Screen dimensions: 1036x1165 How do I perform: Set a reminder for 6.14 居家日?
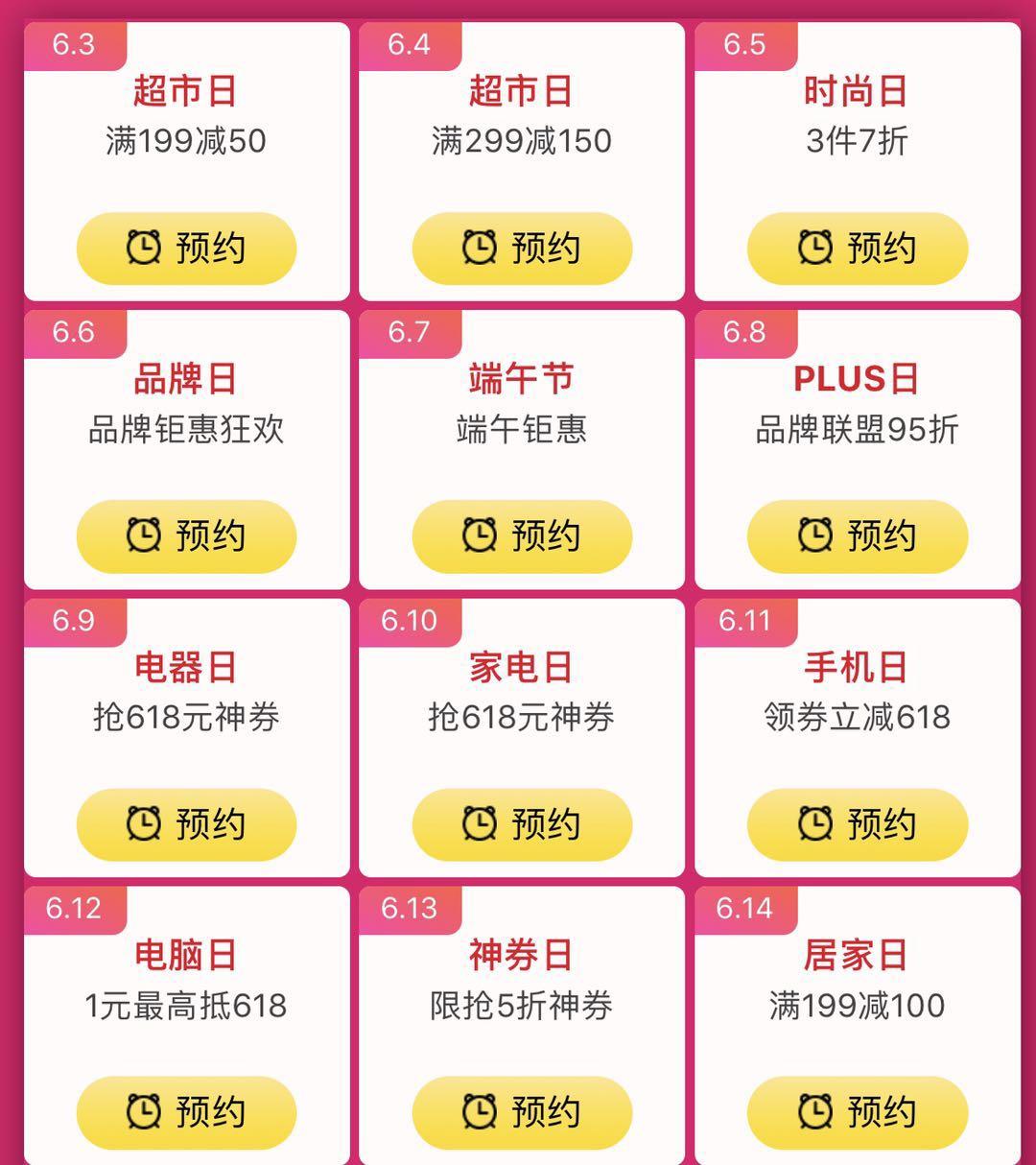pos(858,1112)
